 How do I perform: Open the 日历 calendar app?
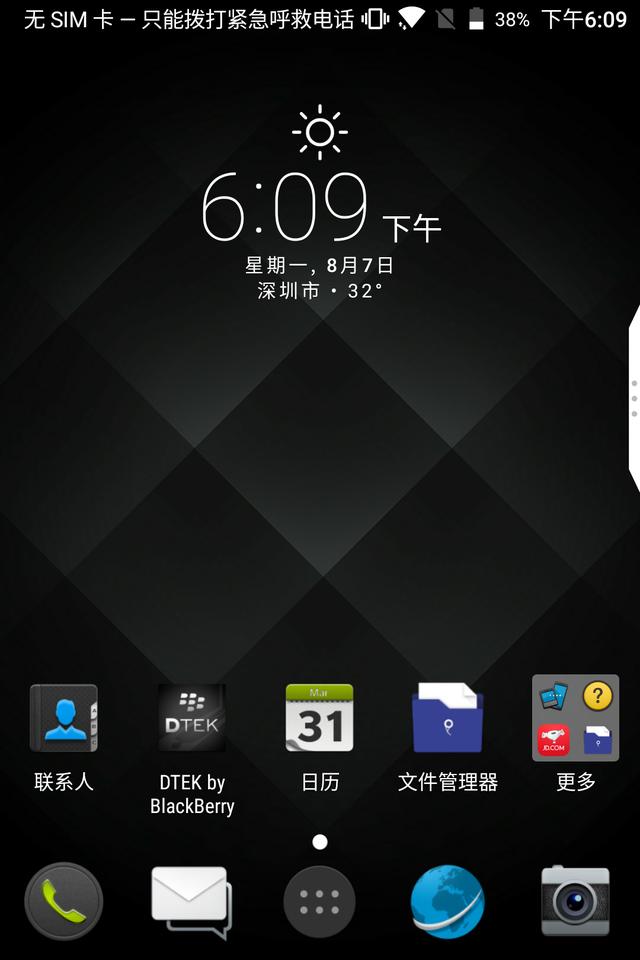click(x=320, y=719)
